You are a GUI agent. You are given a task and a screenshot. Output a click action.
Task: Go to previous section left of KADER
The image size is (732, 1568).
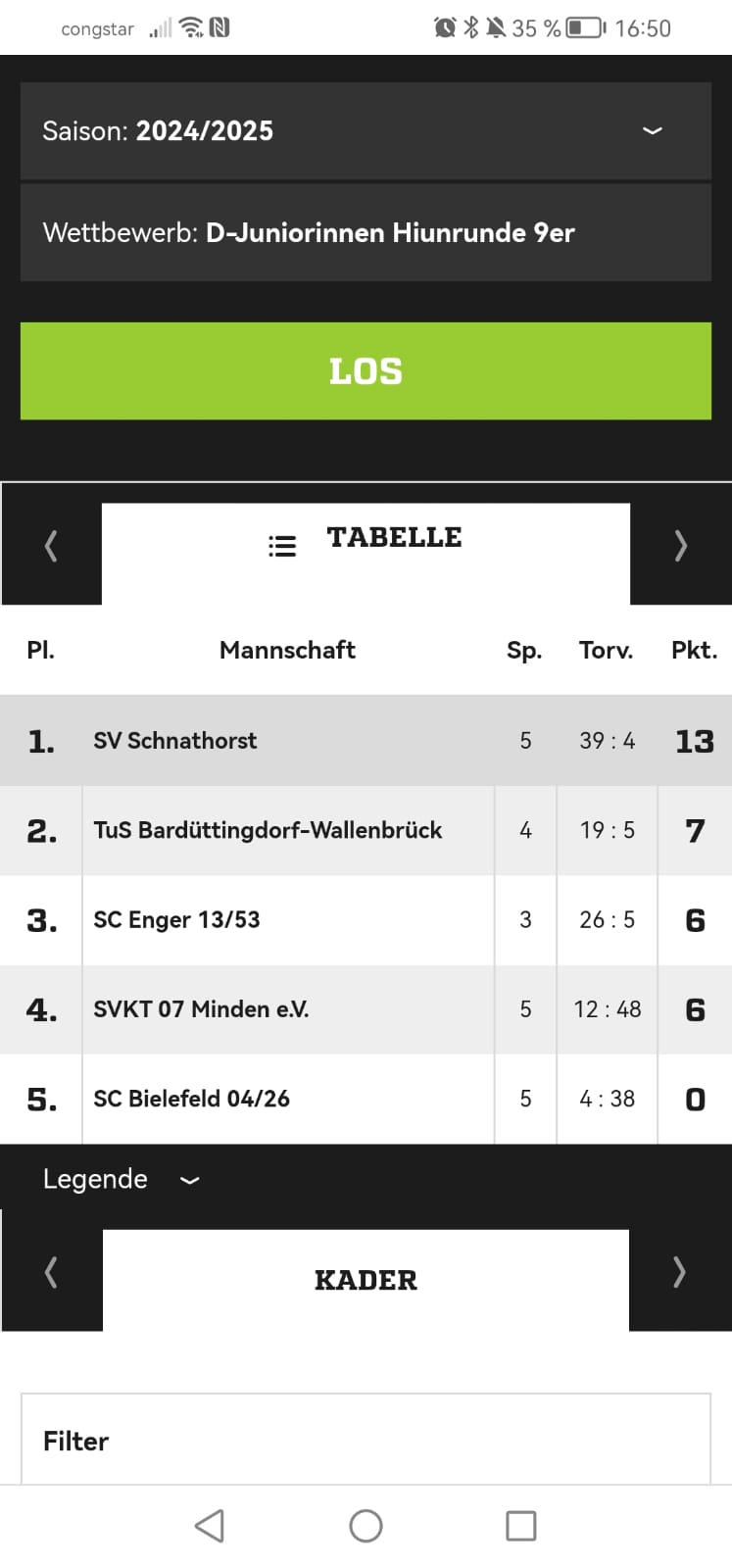click(51, 1272)
